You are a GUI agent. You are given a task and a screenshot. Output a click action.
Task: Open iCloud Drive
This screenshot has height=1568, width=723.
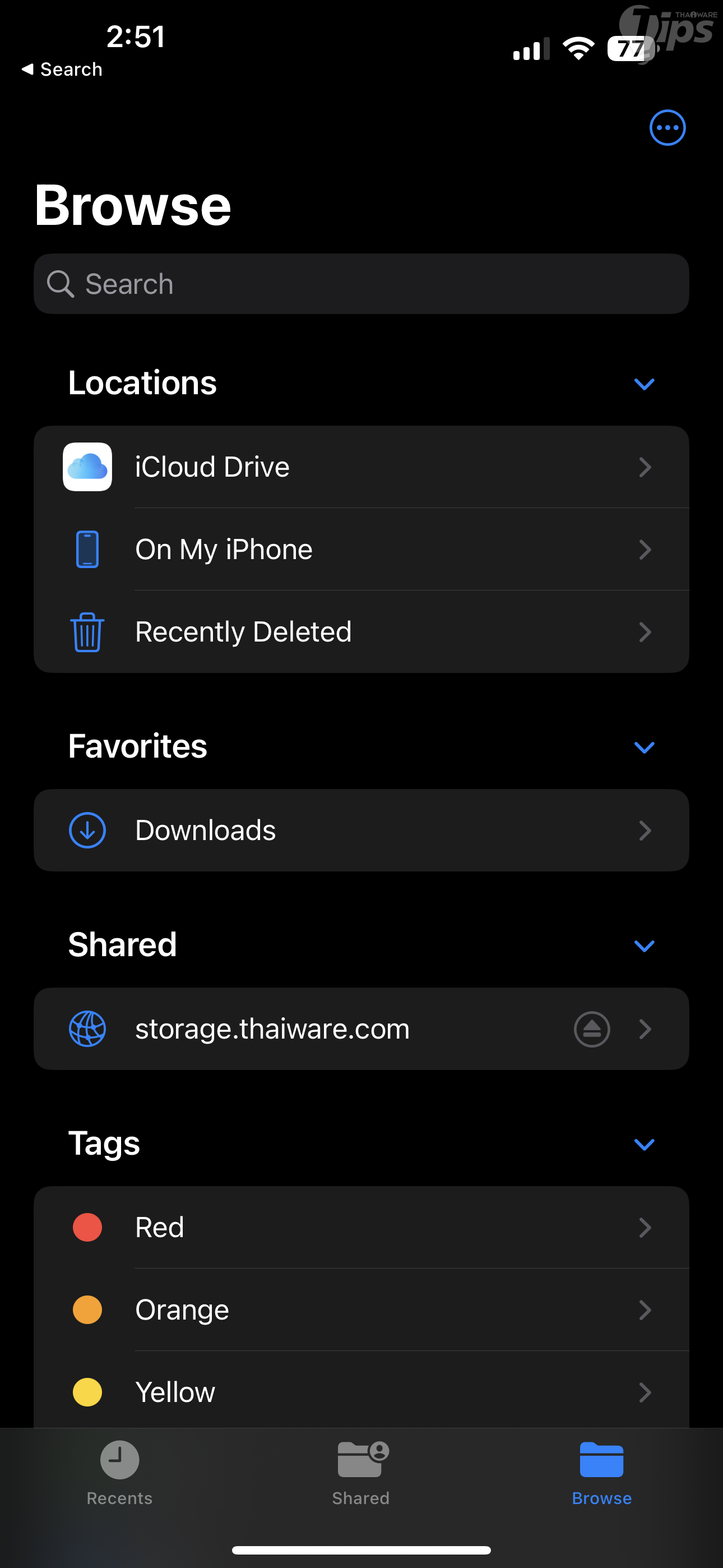coord(361,467)
